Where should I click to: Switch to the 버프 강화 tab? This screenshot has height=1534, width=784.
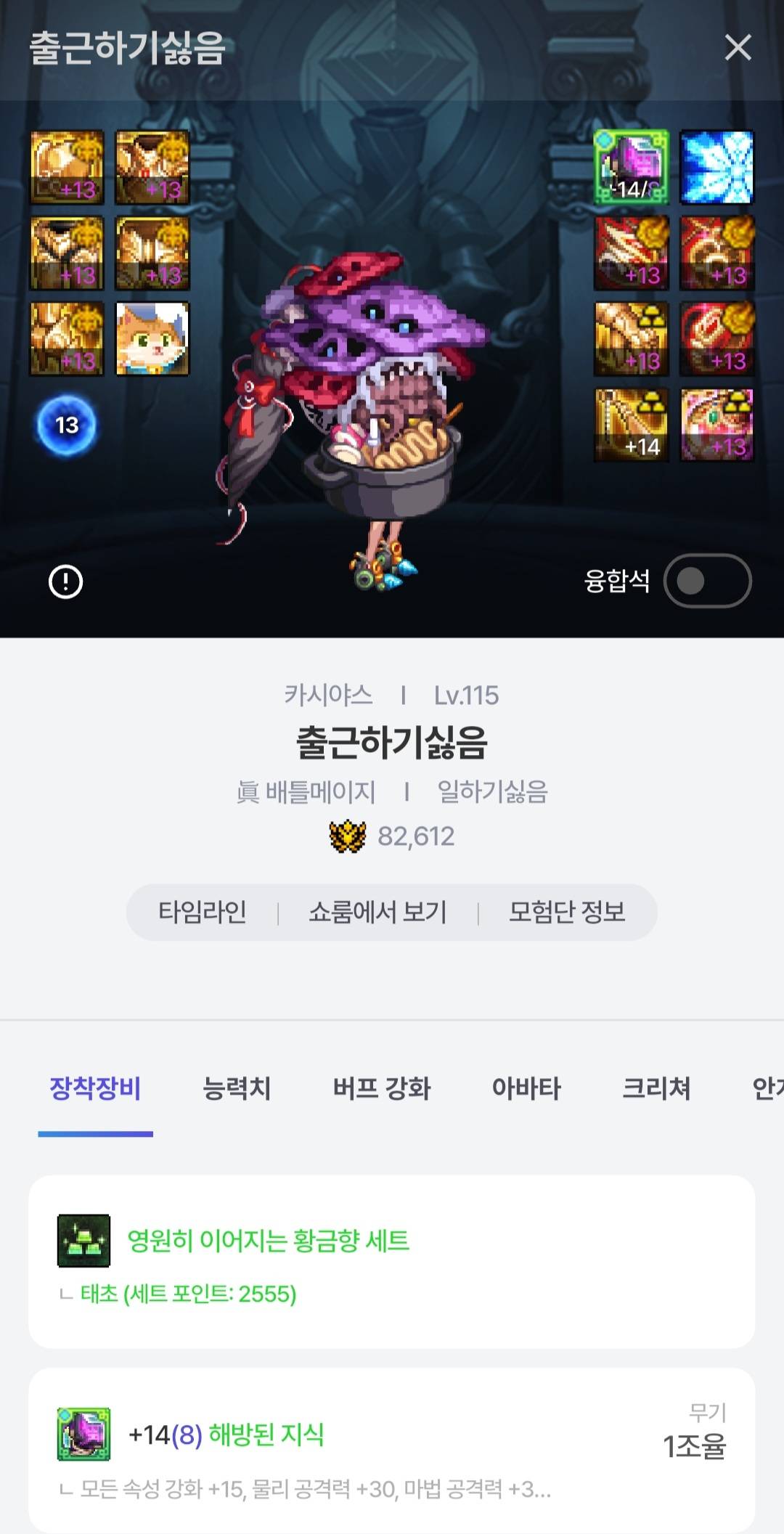[382, 1088]
